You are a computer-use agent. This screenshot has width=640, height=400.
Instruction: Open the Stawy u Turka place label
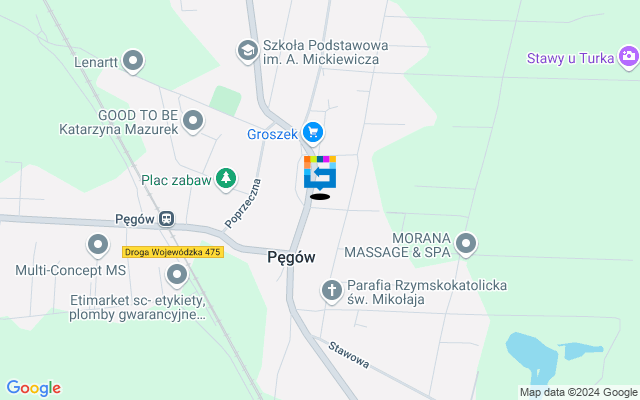(582, 57)
